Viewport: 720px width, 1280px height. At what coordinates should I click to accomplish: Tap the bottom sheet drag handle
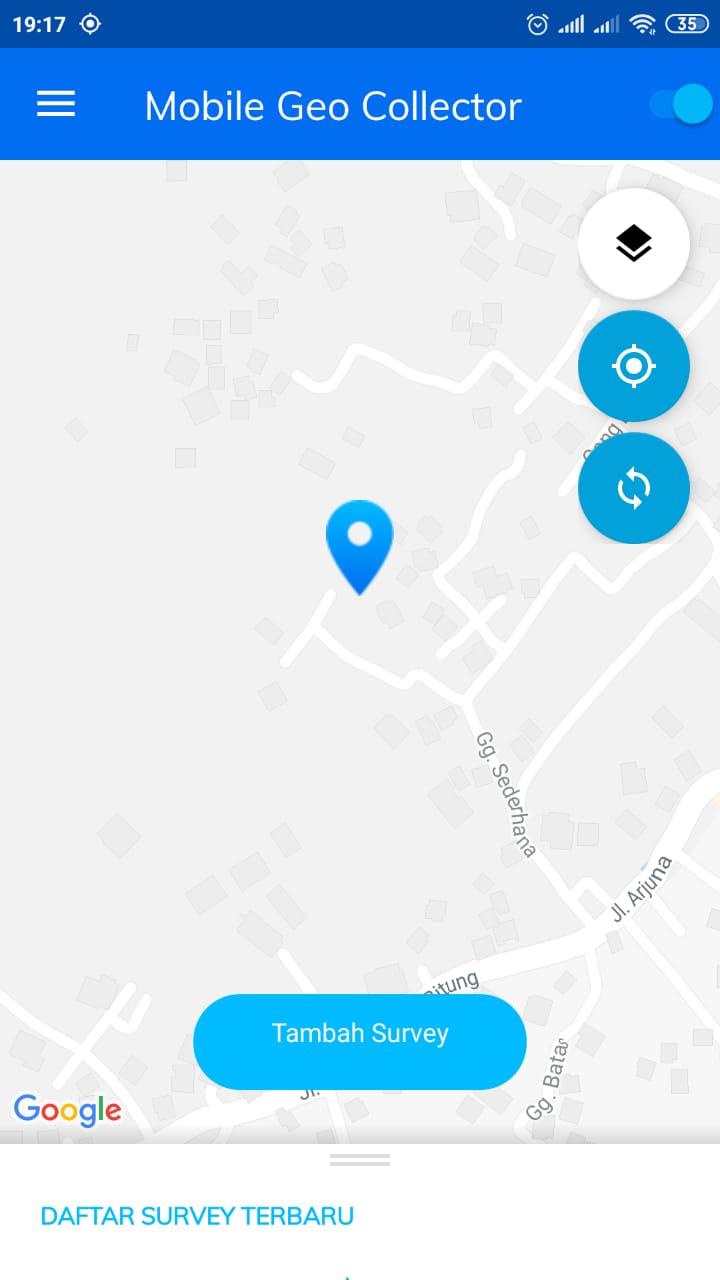360,1160
